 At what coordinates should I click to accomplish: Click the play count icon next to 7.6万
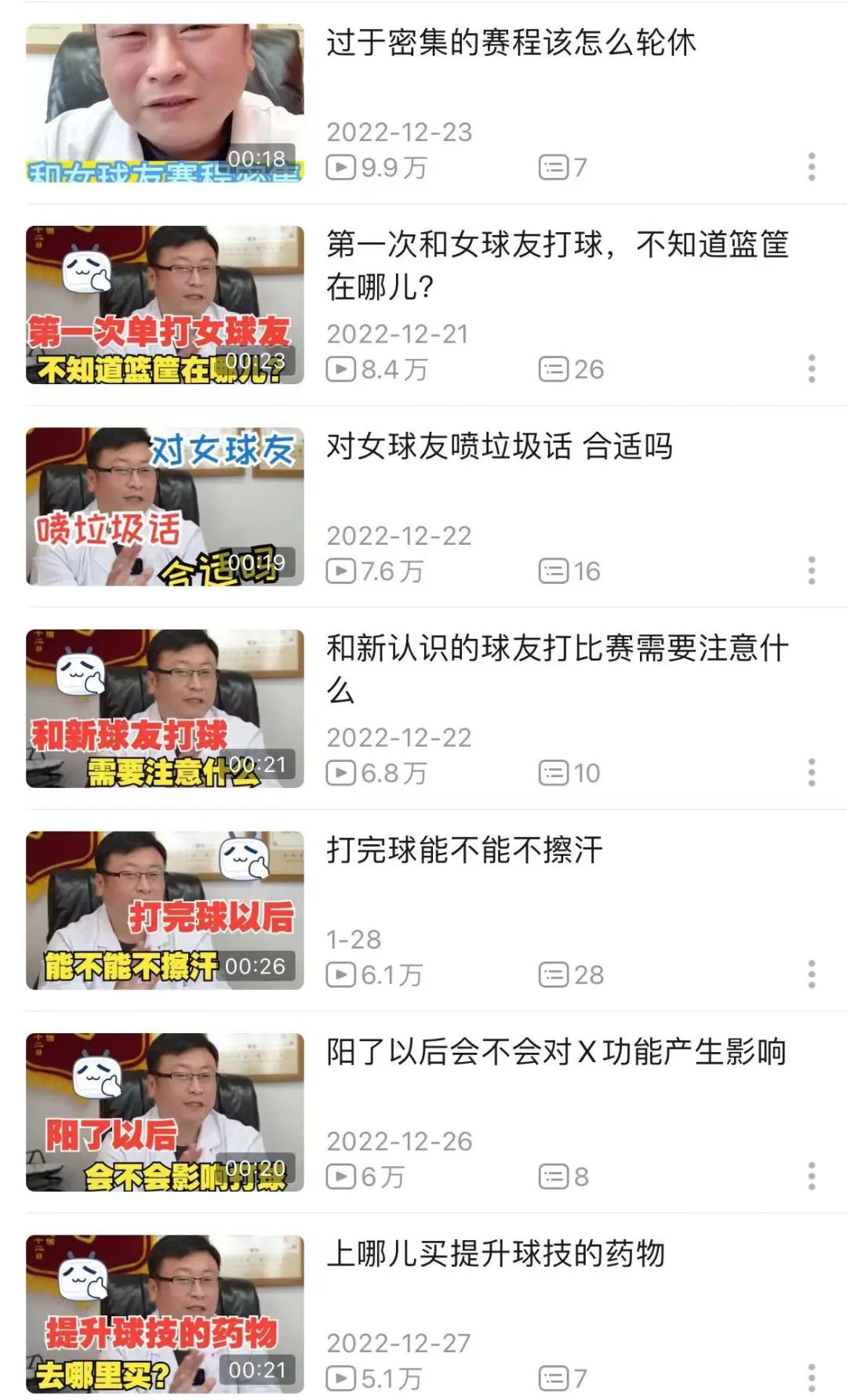(x=341, y=571)
